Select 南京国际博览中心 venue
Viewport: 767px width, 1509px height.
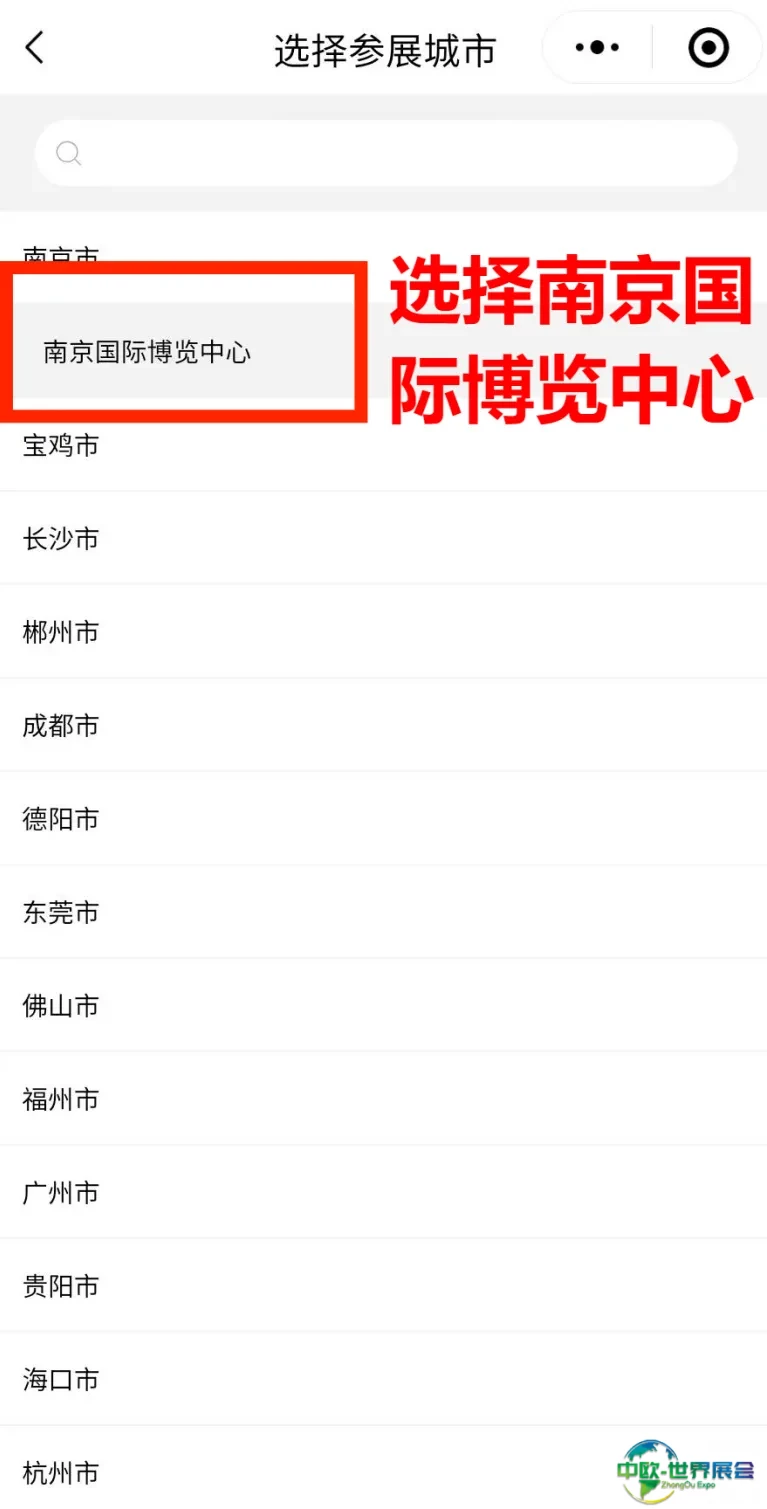point(148,352)
